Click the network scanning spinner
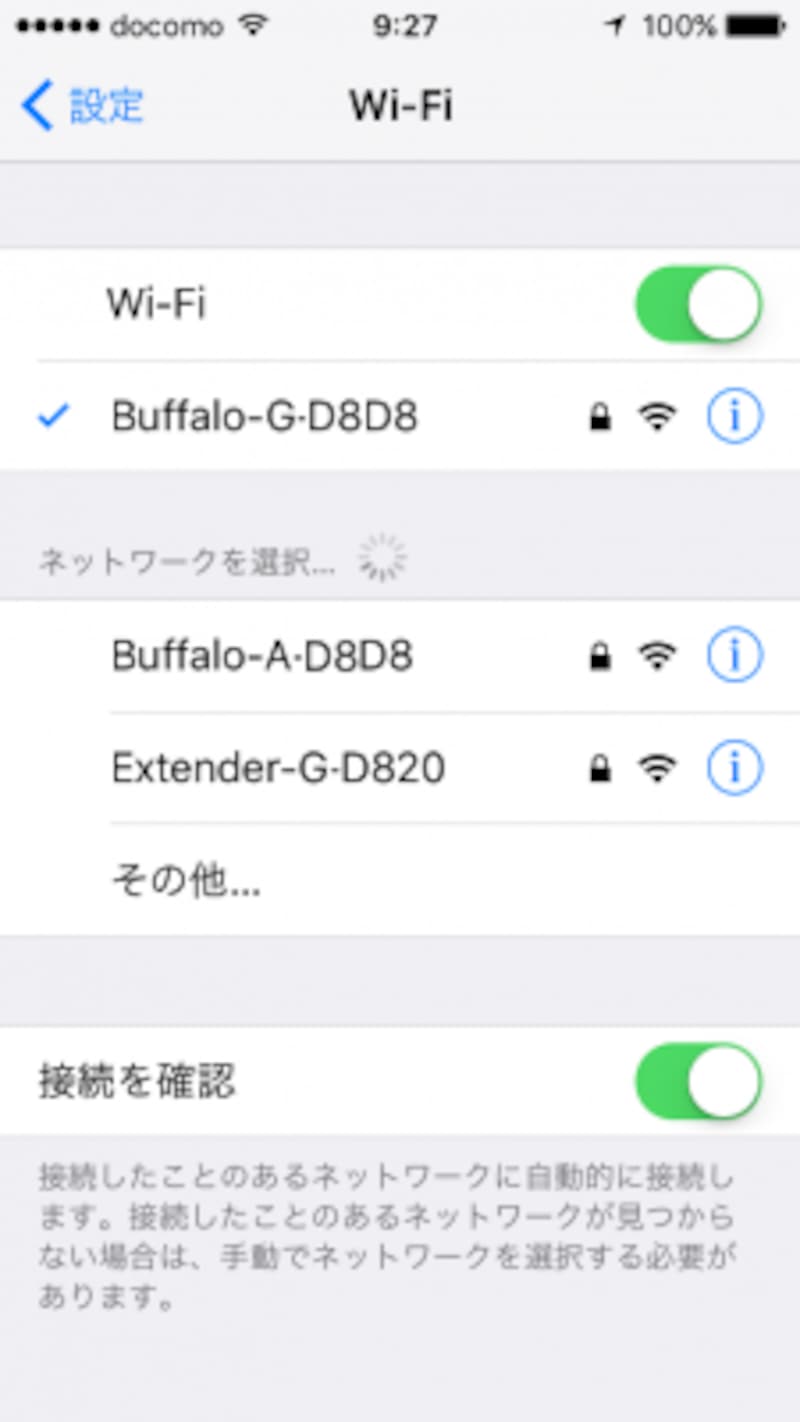Viewport: 800px width, 1422px height. [383, 559]
